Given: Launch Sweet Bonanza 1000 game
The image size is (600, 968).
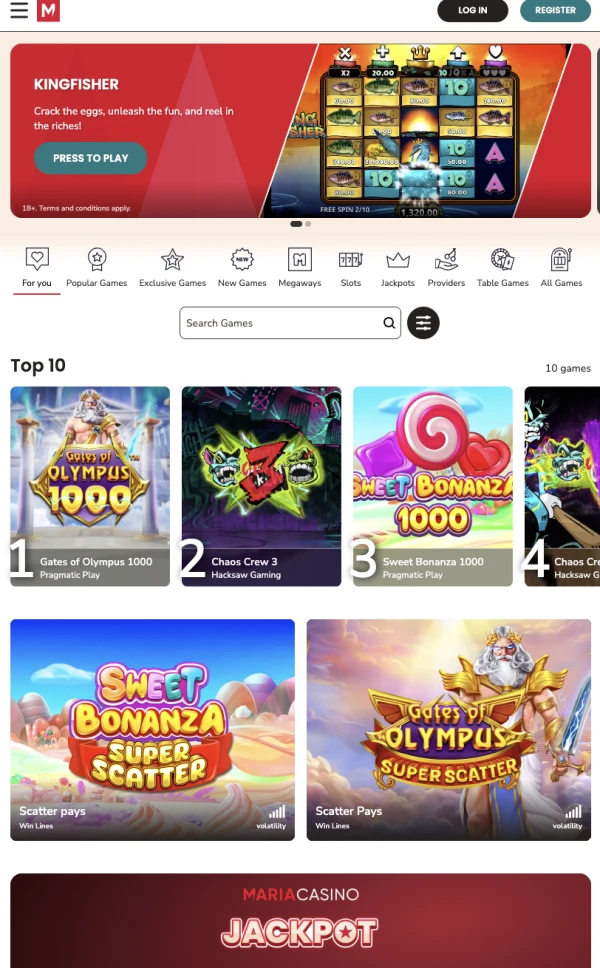Looking at the screenshot, I should (432, 485).
